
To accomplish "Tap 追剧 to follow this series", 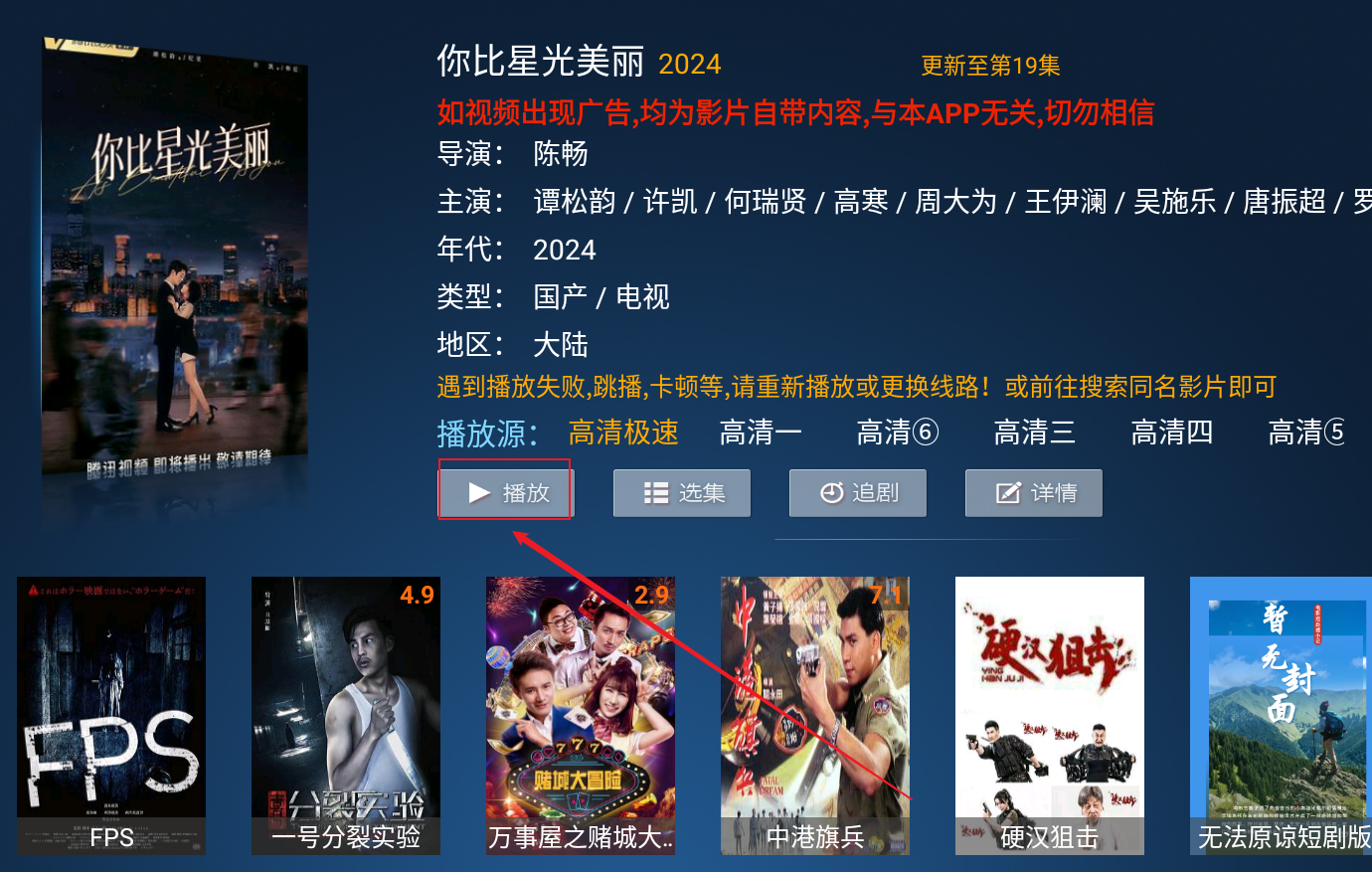I will tap(858, 493).
